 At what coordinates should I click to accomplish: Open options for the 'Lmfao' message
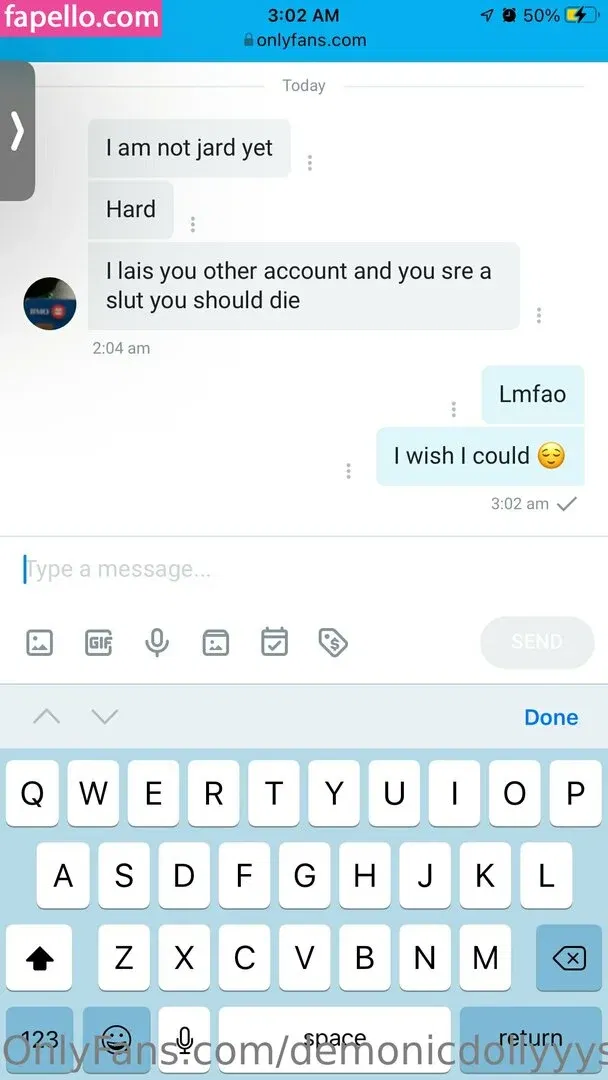[x=453, y=409]
